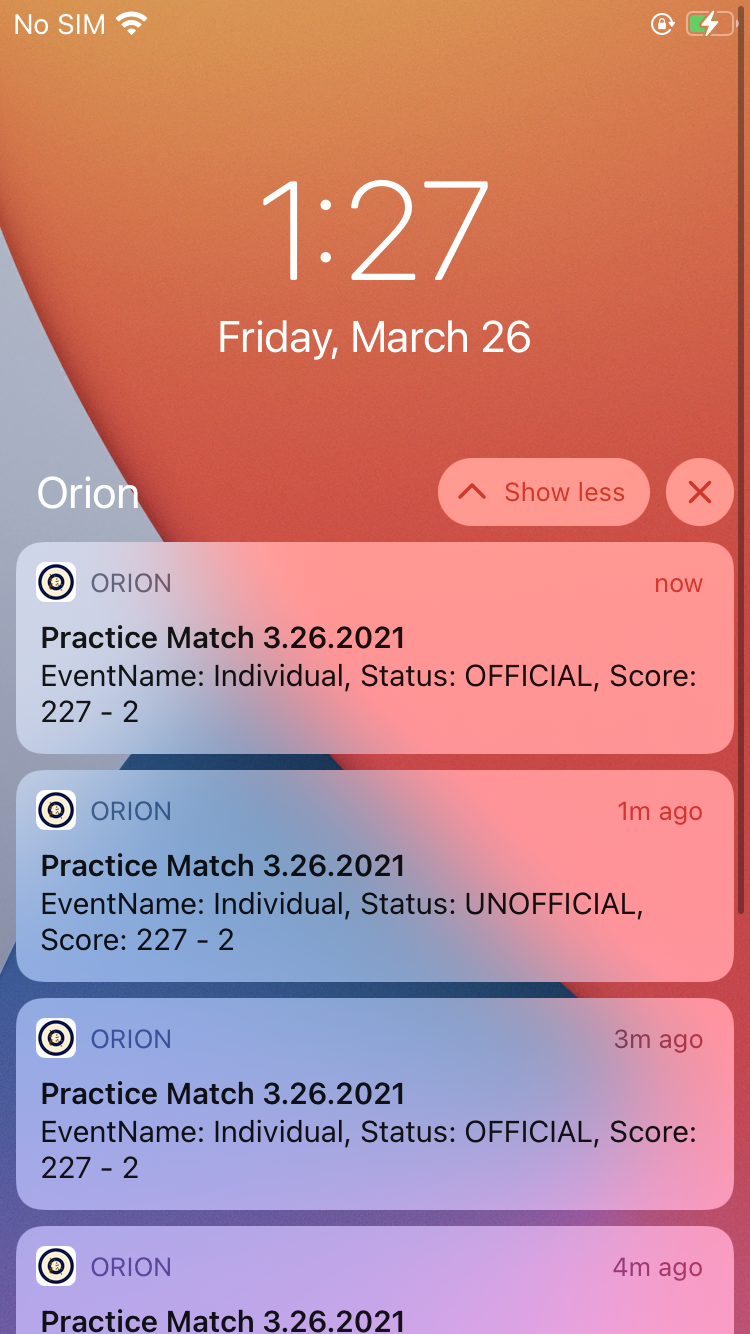Screen dimensions: 750x1334
Task: Open the newest Practice Match 3.26.2021 notification
Action: (x=375, y=648)
